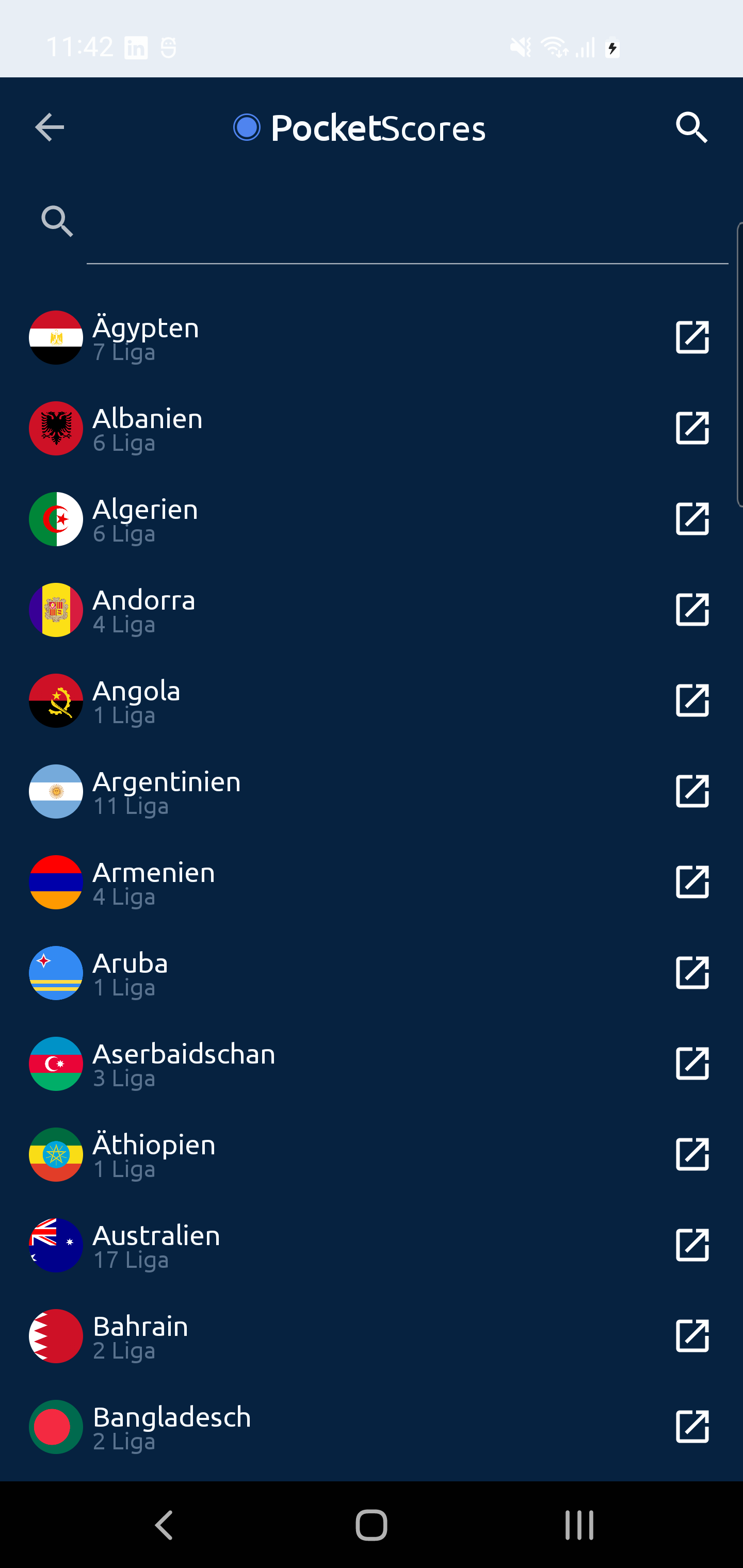
Task: Open the launch icon for Äthiopien
Action: tap(692, 1154)
